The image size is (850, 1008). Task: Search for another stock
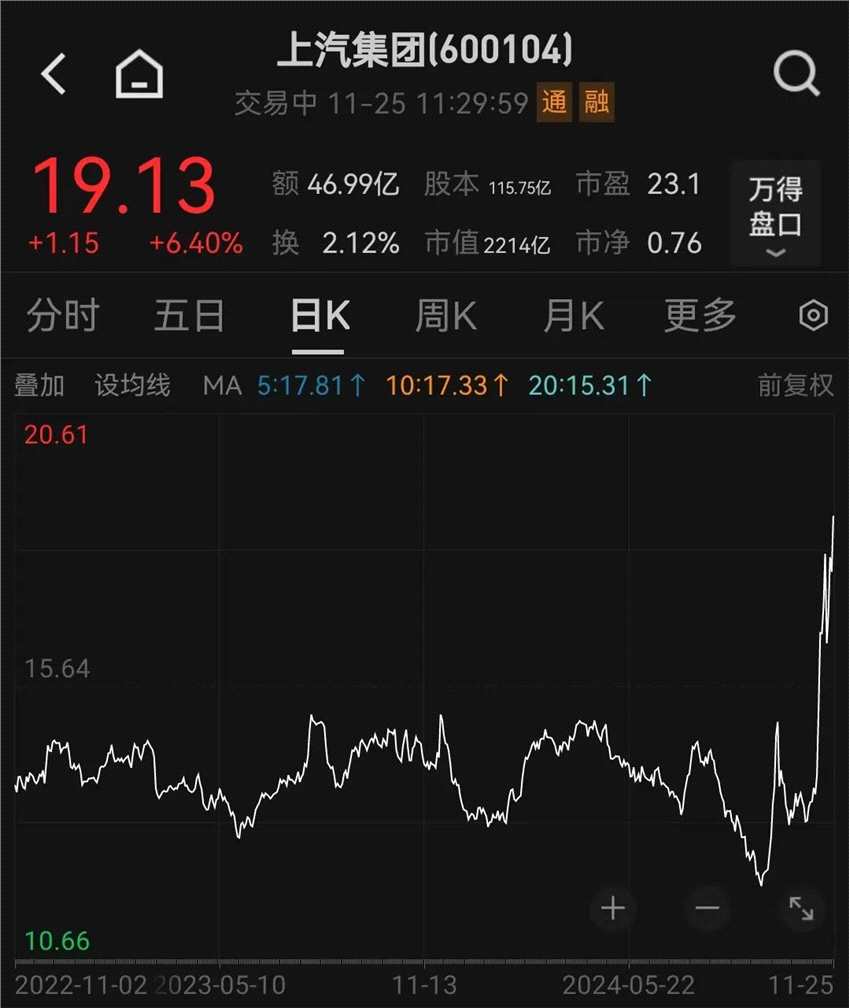(796, 73)
